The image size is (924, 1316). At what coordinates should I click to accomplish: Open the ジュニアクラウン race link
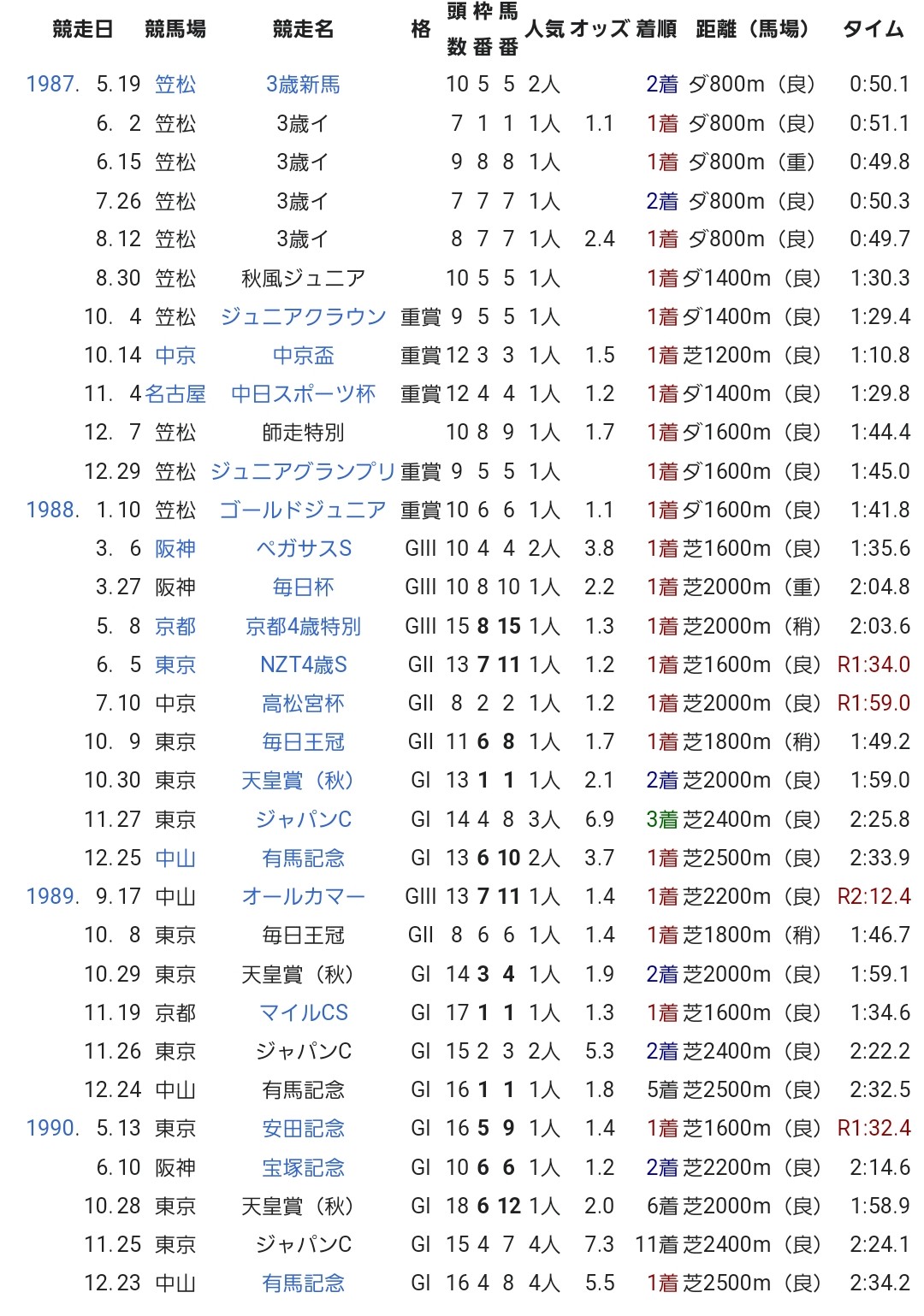pyautogui.click(x=303, y=316)
